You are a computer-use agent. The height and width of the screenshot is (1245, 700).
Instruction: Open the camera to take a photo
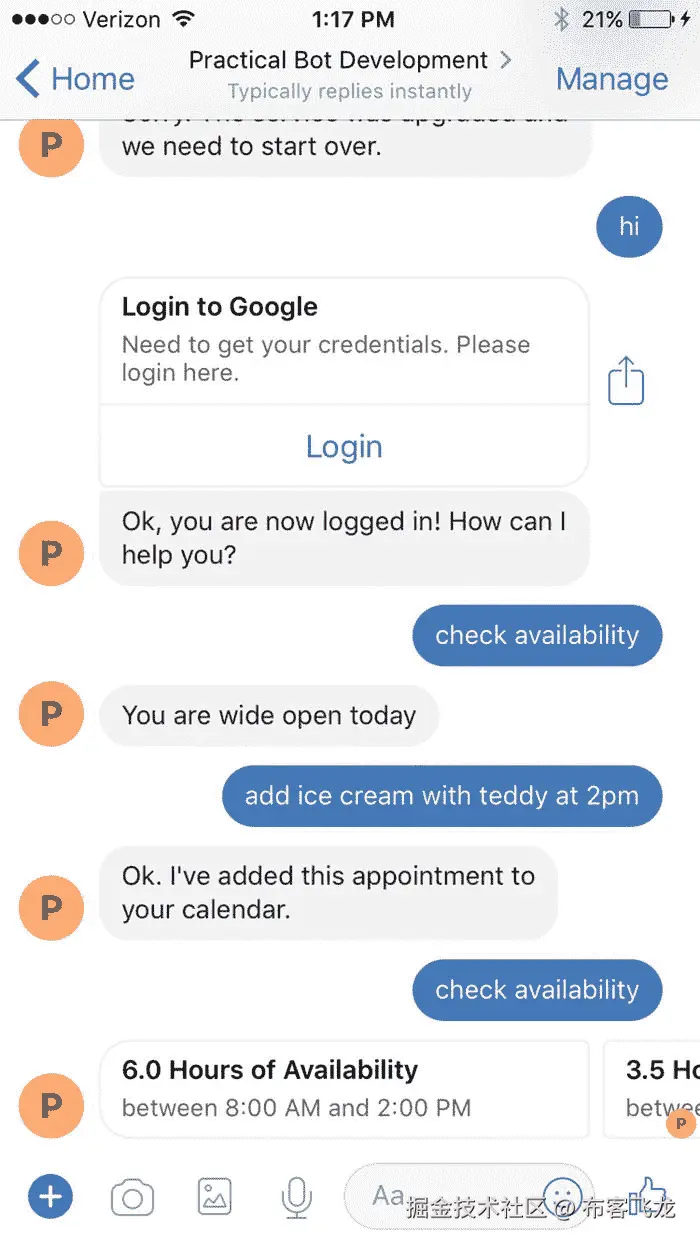pyautogui.click(x=132, y=1196)
